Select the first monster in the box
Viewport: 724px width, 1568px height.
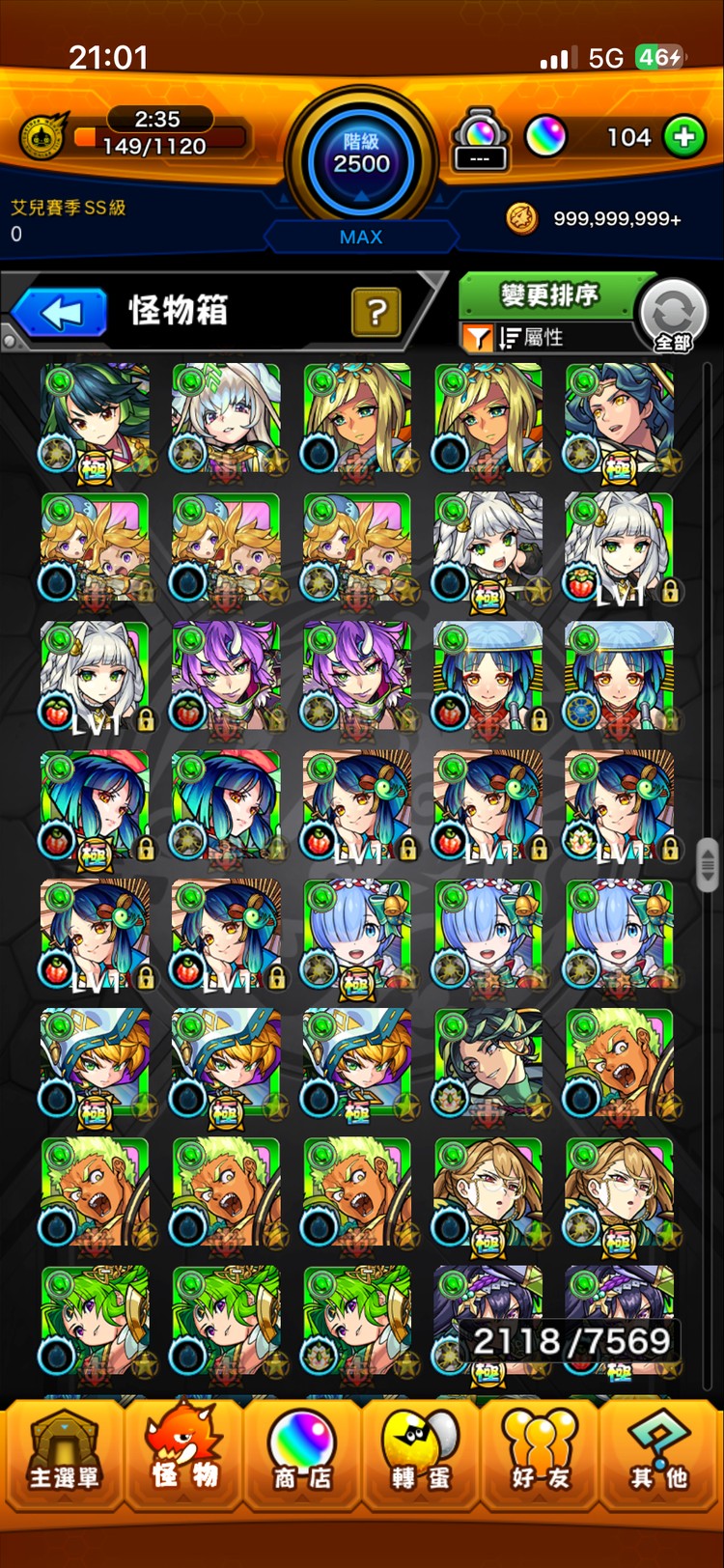[x=95, y=418]
